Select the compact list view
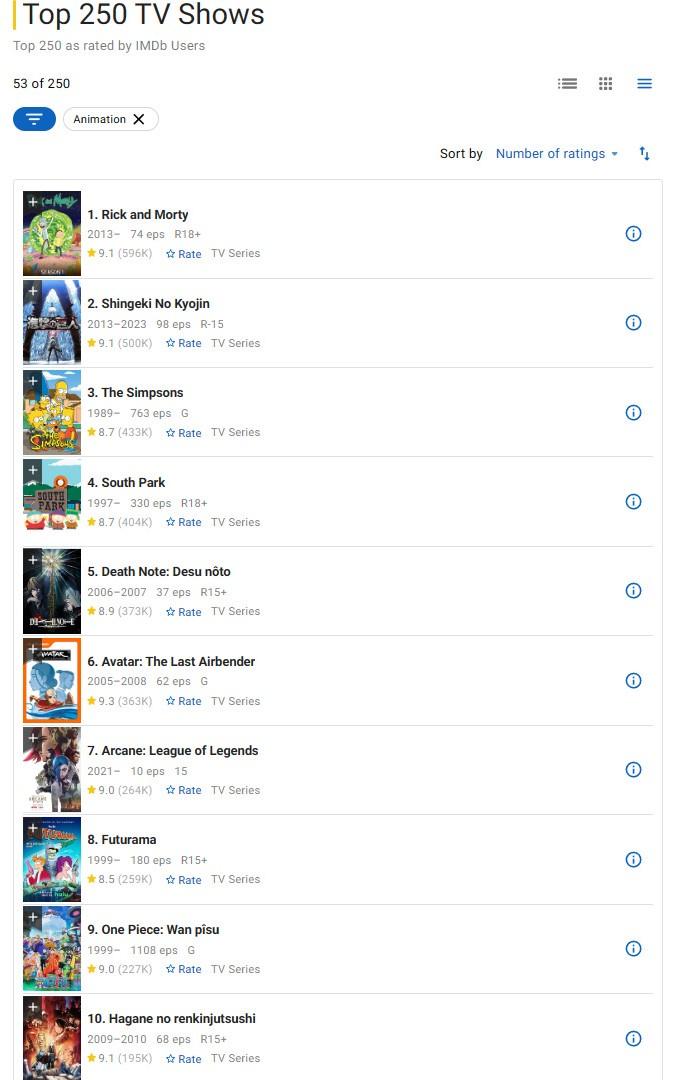The width and height of the screenshot is (687, 1080). pos(644,84)
